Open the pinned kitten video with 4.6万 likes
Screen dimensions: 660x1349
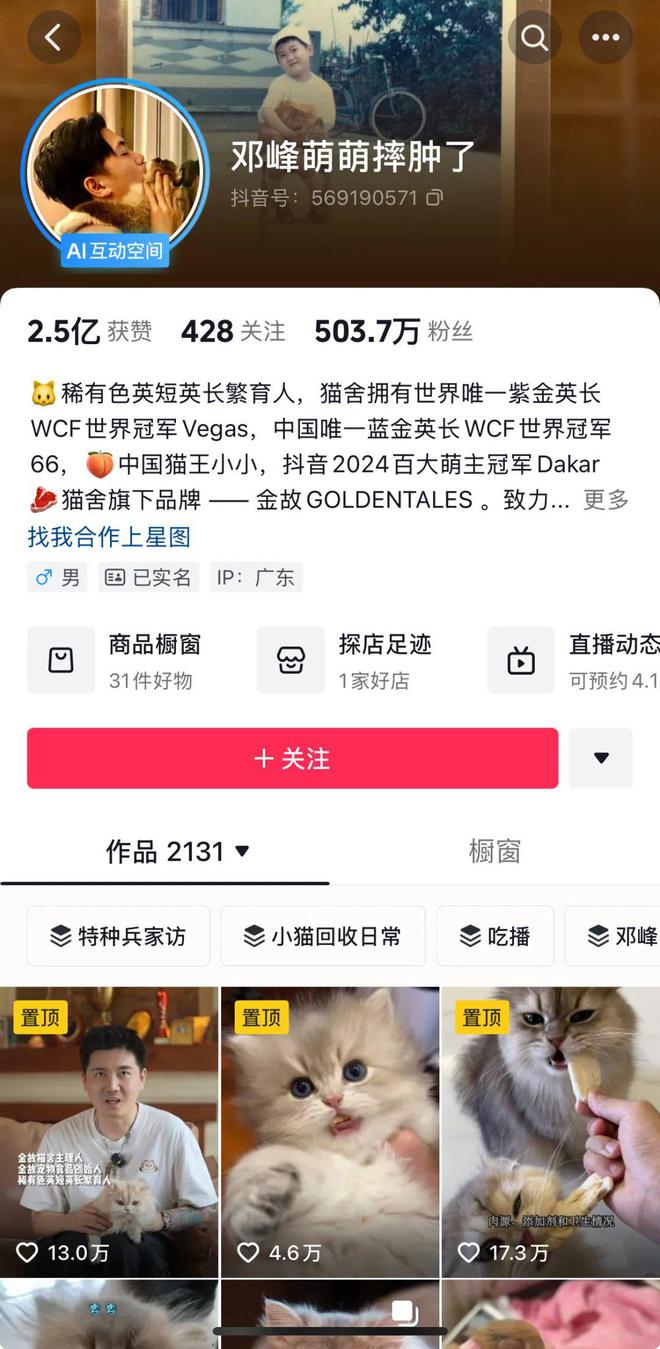[330, 1130]
